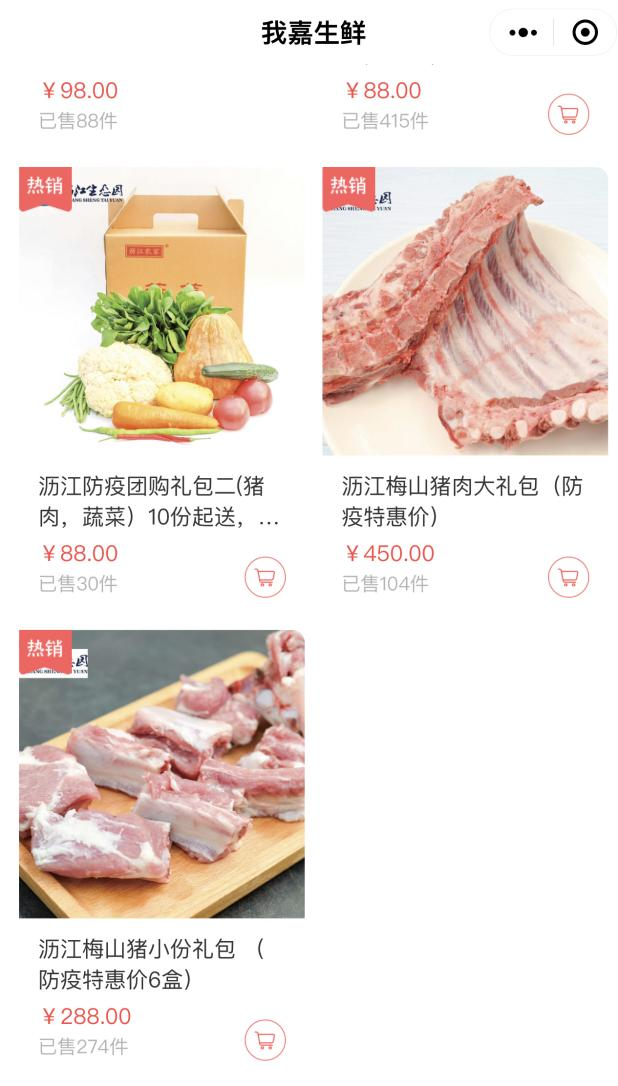Open 沥江梅山猪肉大礼包 product card
Image resolution: width=618 pixels, height=1086 pixels.
465,311
